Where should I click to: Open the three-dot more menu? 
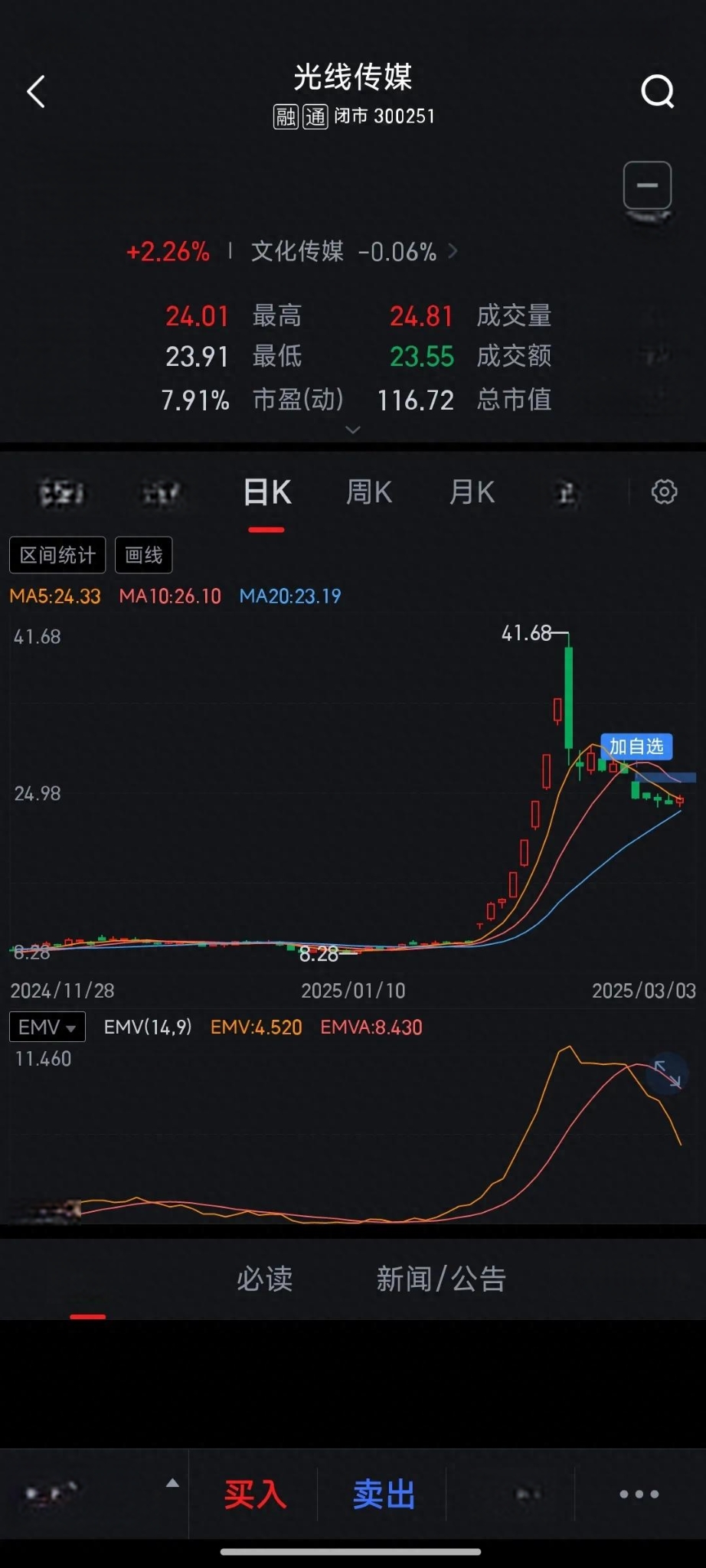pyautogui.click(x=639, y=1494)
